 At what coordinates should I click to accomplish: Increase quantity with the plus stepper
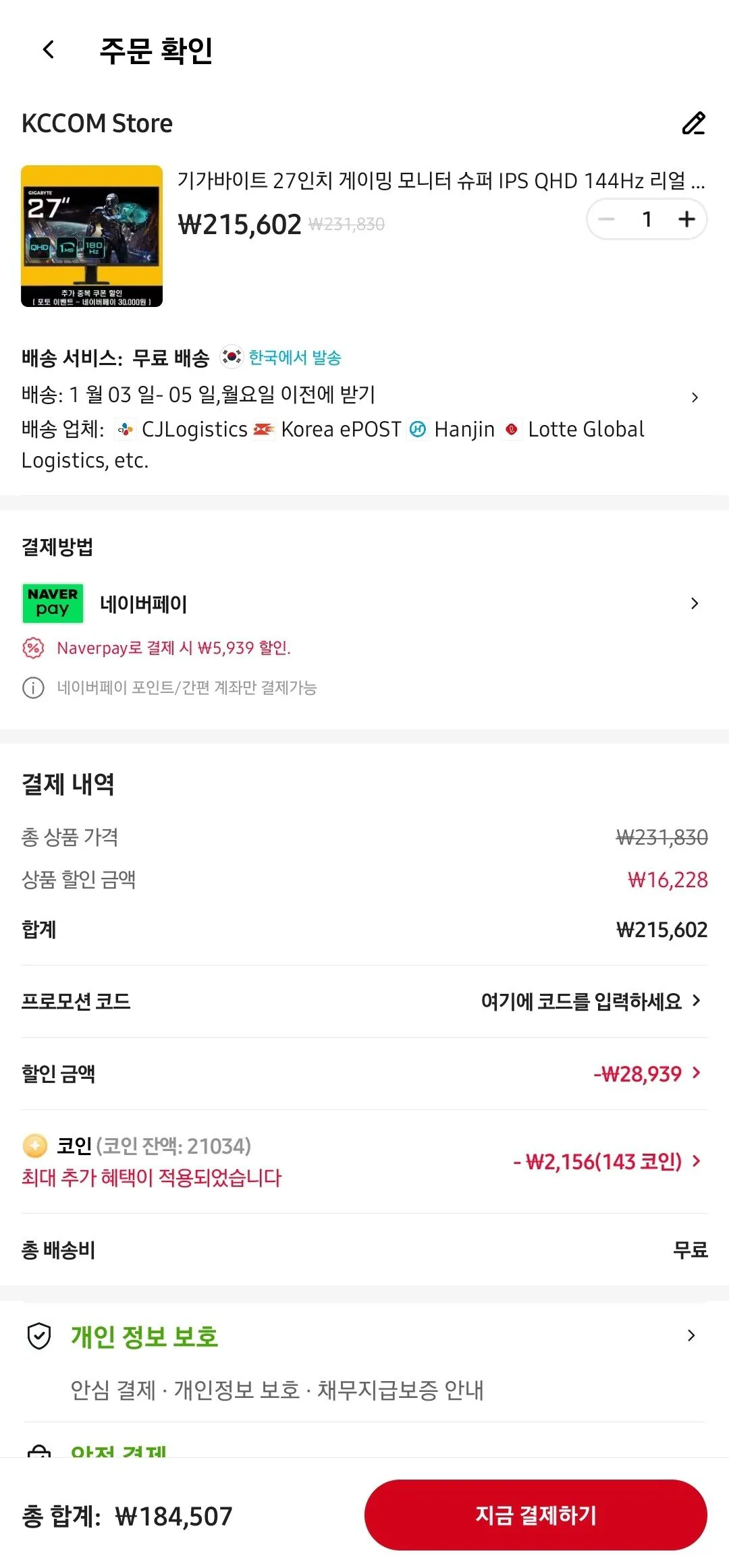click(686, 219)
